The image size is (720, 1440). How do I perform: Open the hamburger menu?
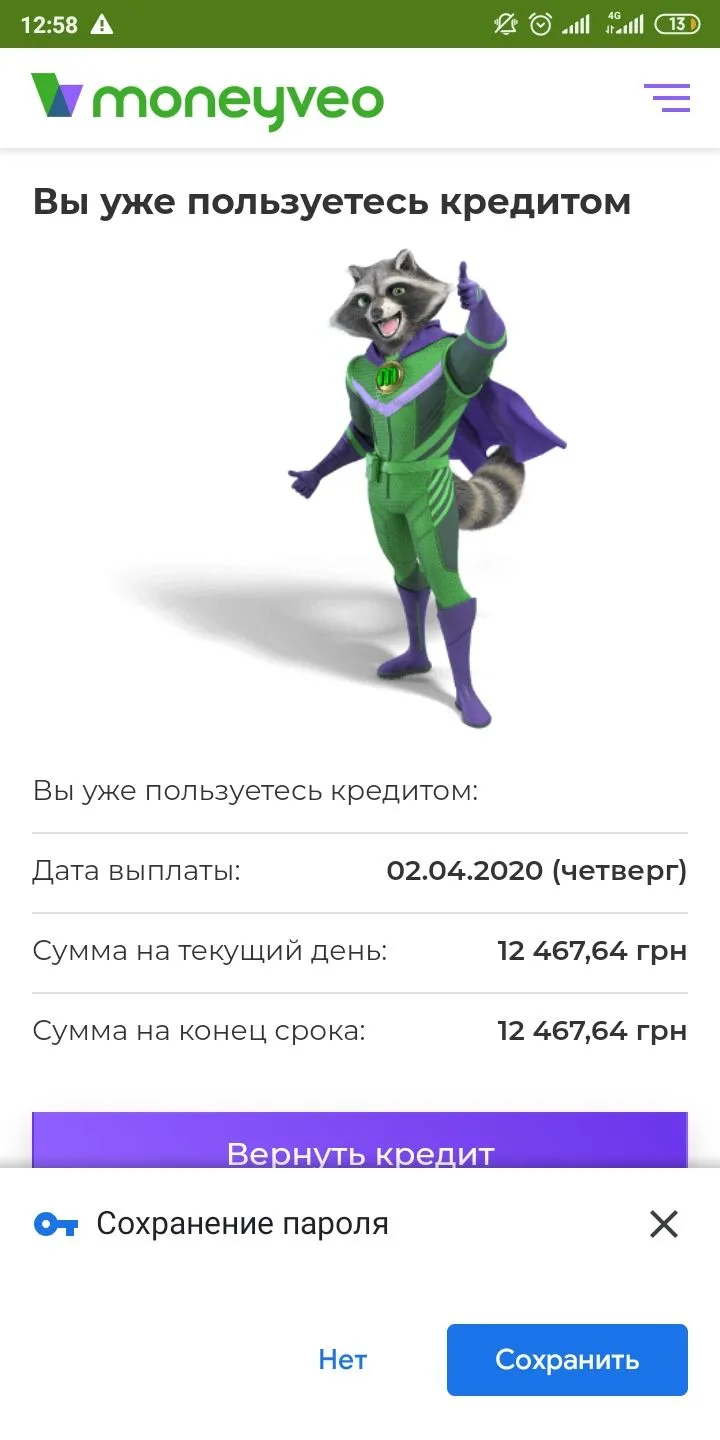click(666, 98)
